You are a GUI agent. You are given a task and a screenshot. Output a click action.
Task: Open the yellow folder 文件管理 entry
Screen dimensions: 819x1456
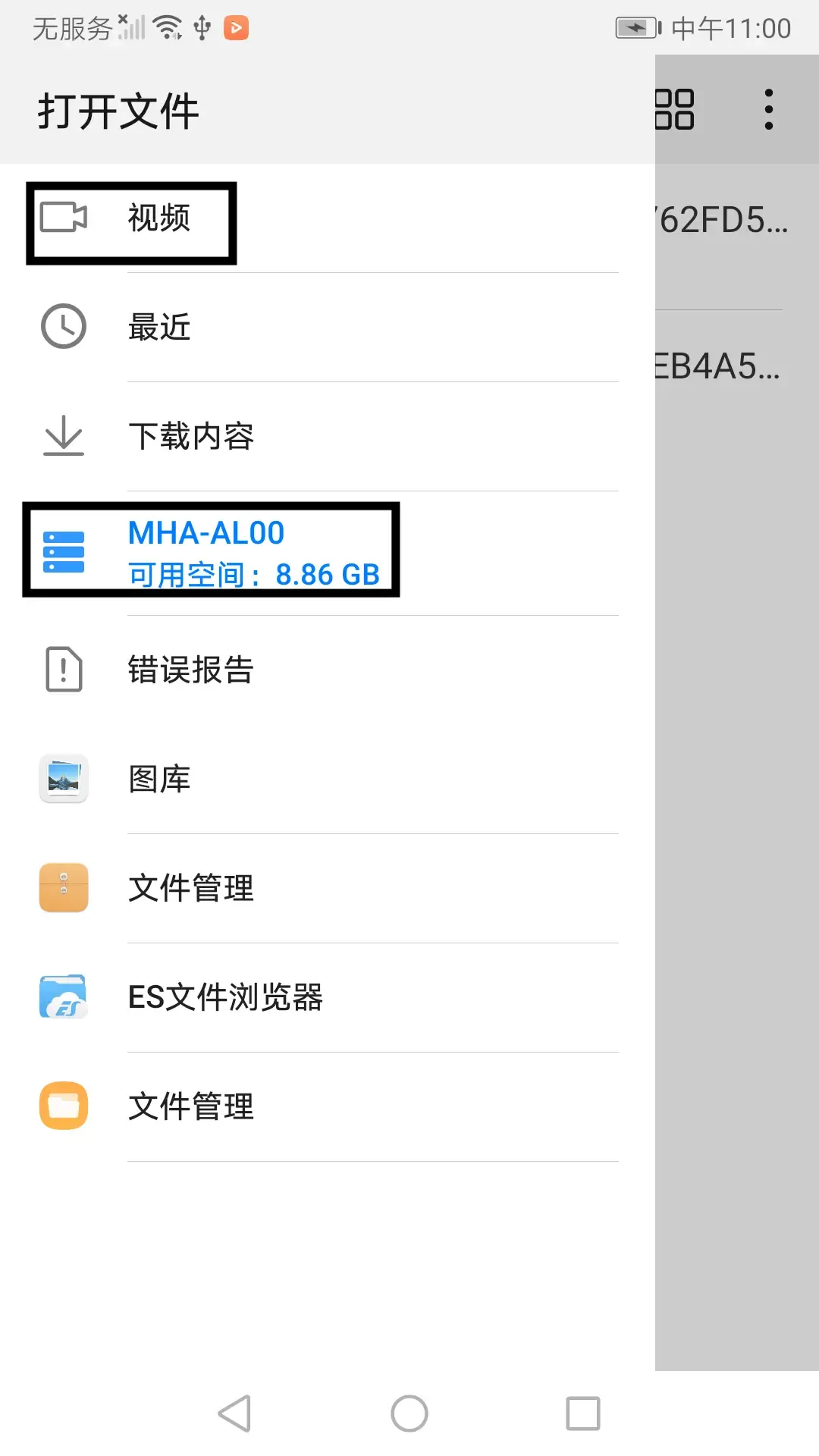point(190,1106)
